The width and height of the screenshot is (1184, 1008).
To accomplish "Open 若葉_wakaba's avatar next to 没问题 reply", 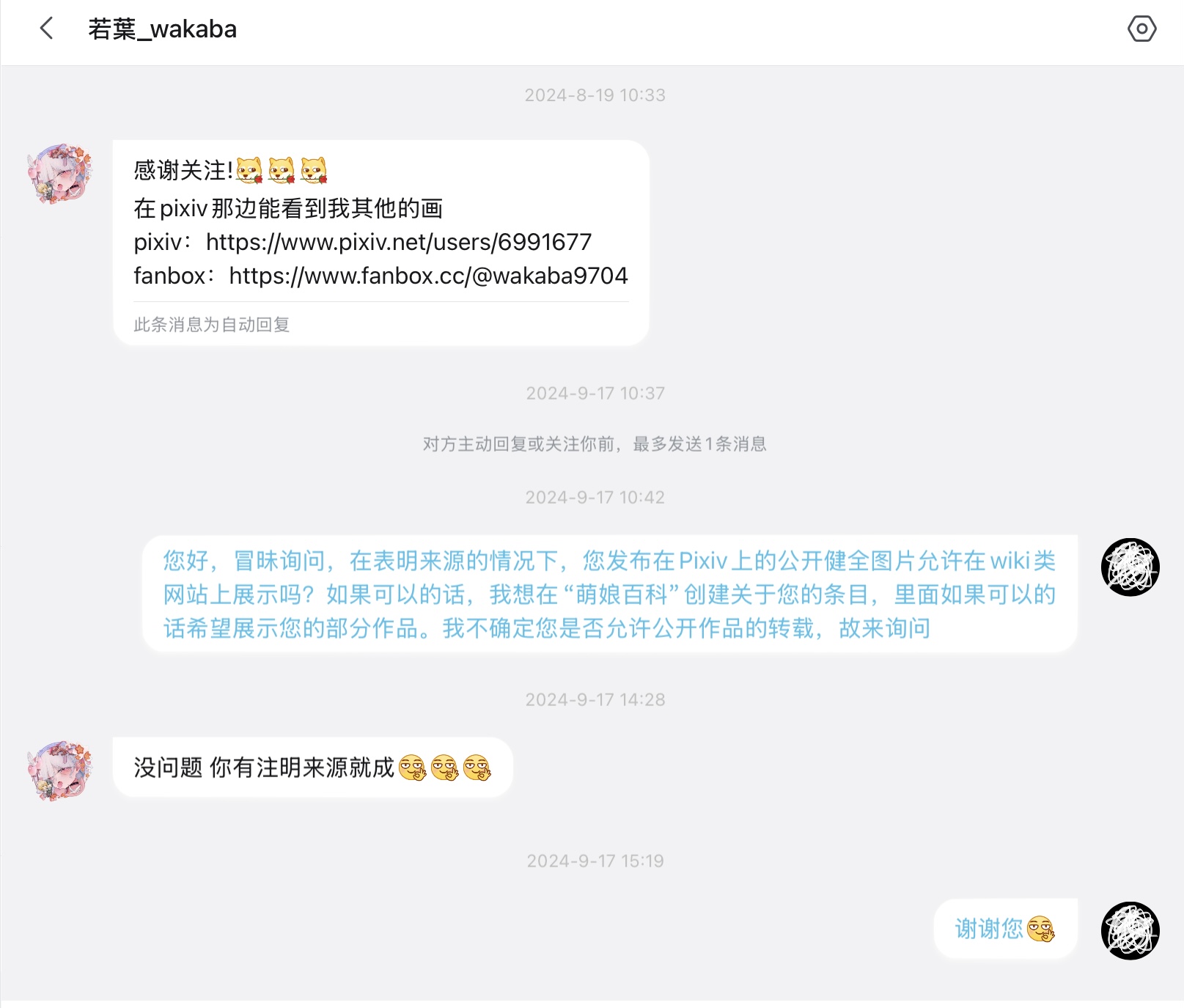I will 60,770.
